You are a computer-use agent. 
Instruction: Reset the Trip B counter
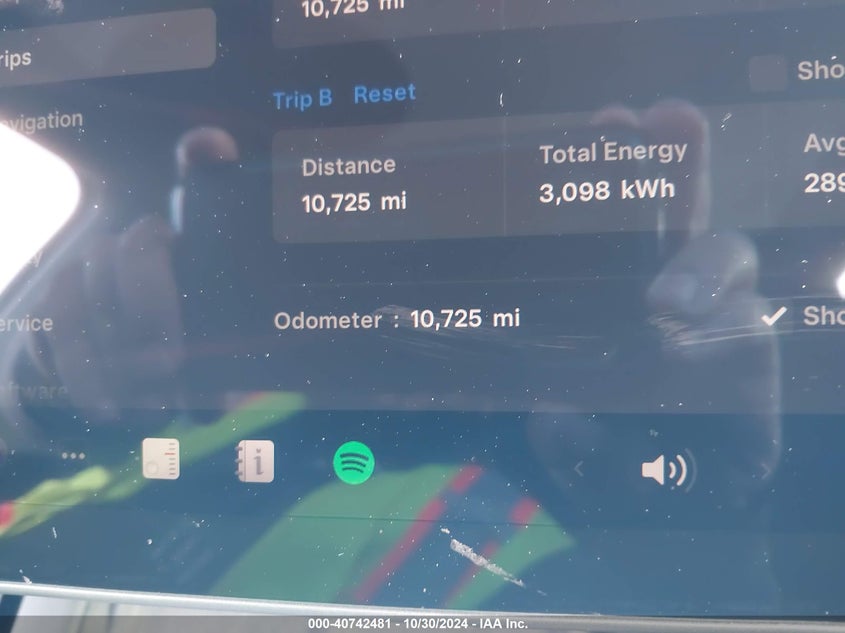point(384,94)
